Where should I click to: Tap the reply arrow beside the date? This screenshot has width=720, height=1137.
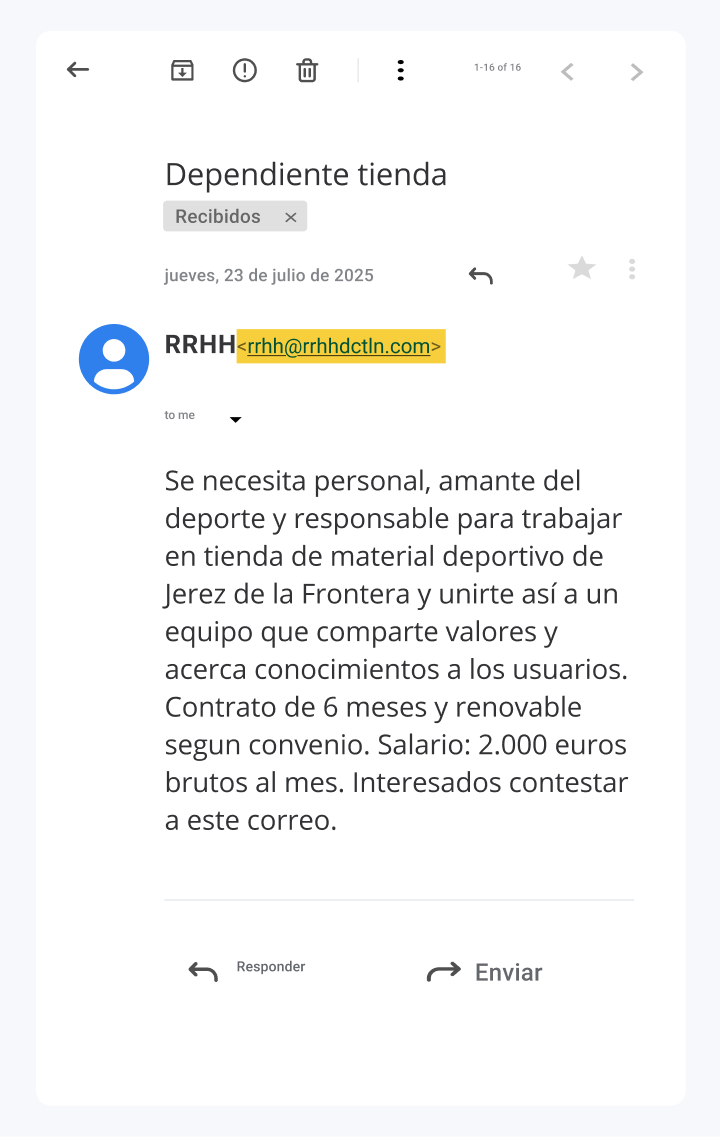[x=481, y=275]
